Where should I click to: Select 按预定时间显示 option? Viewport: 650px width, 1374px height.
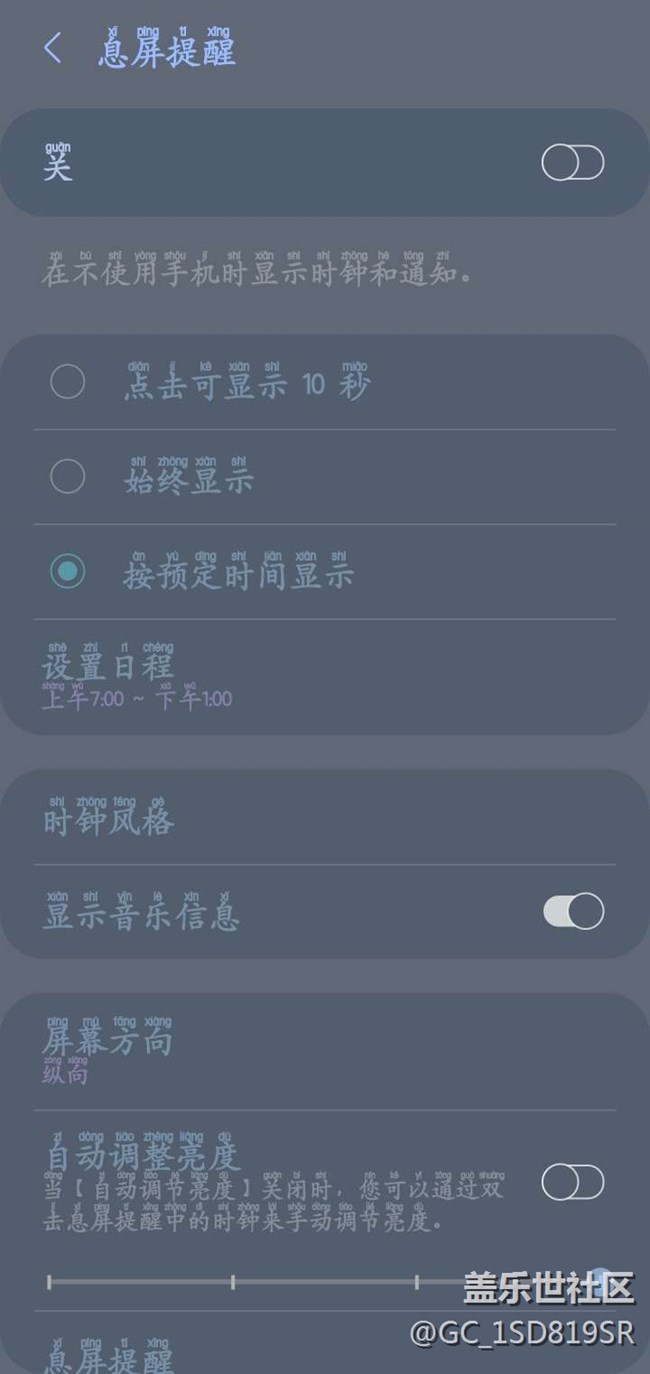pos(68,571)
